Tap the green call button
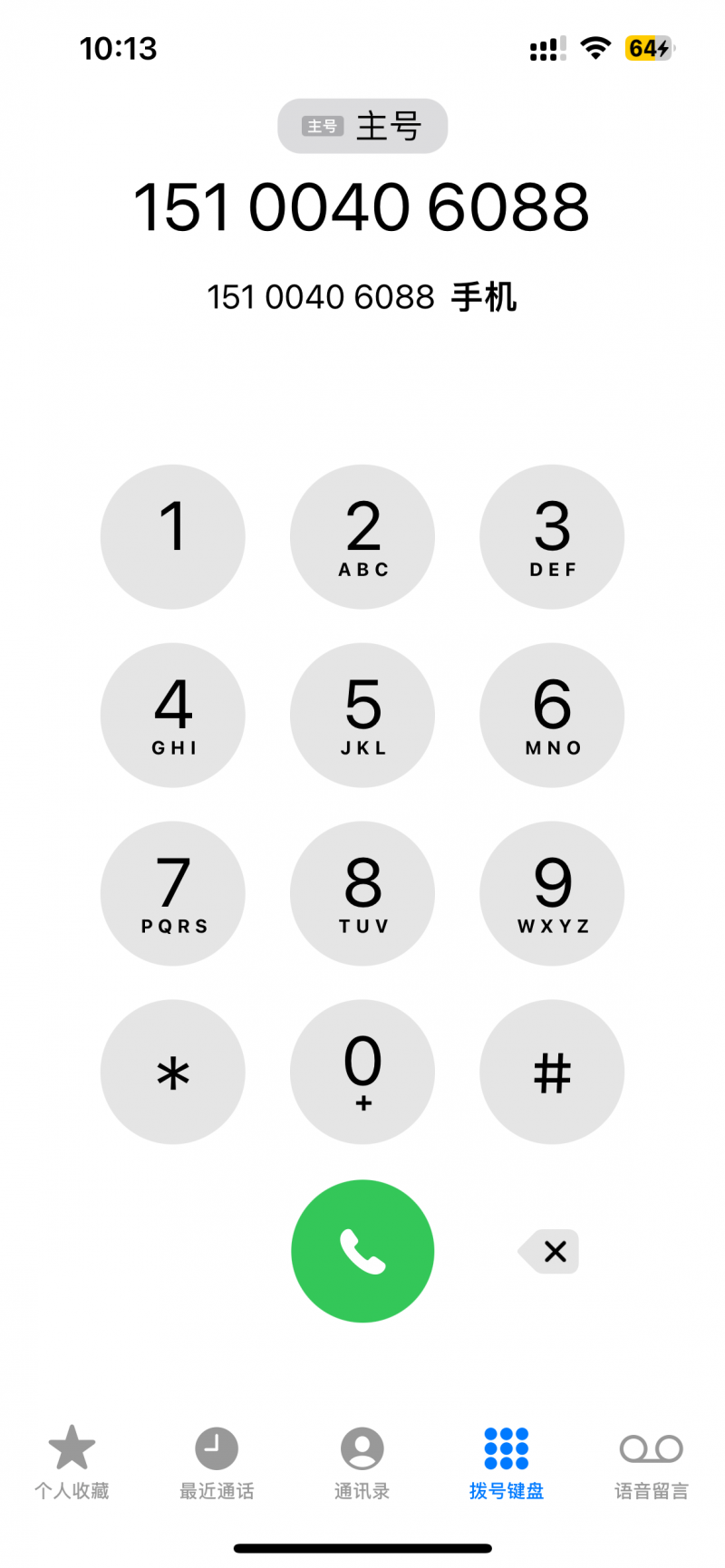Screen dimensions: 725x1568 click(362, 1251)
